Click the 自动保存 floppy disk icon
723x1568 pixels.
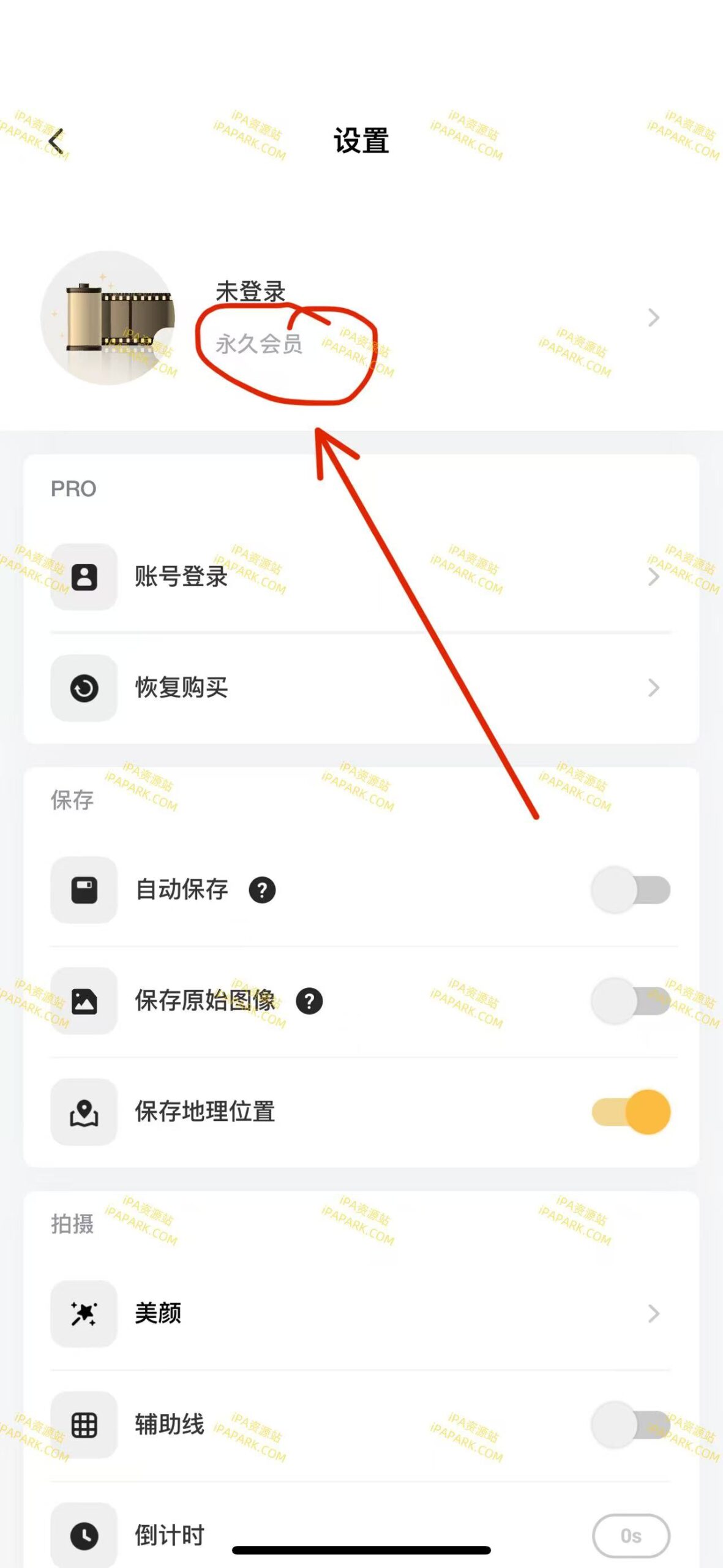pyautogui.click(x=84, y=890)
